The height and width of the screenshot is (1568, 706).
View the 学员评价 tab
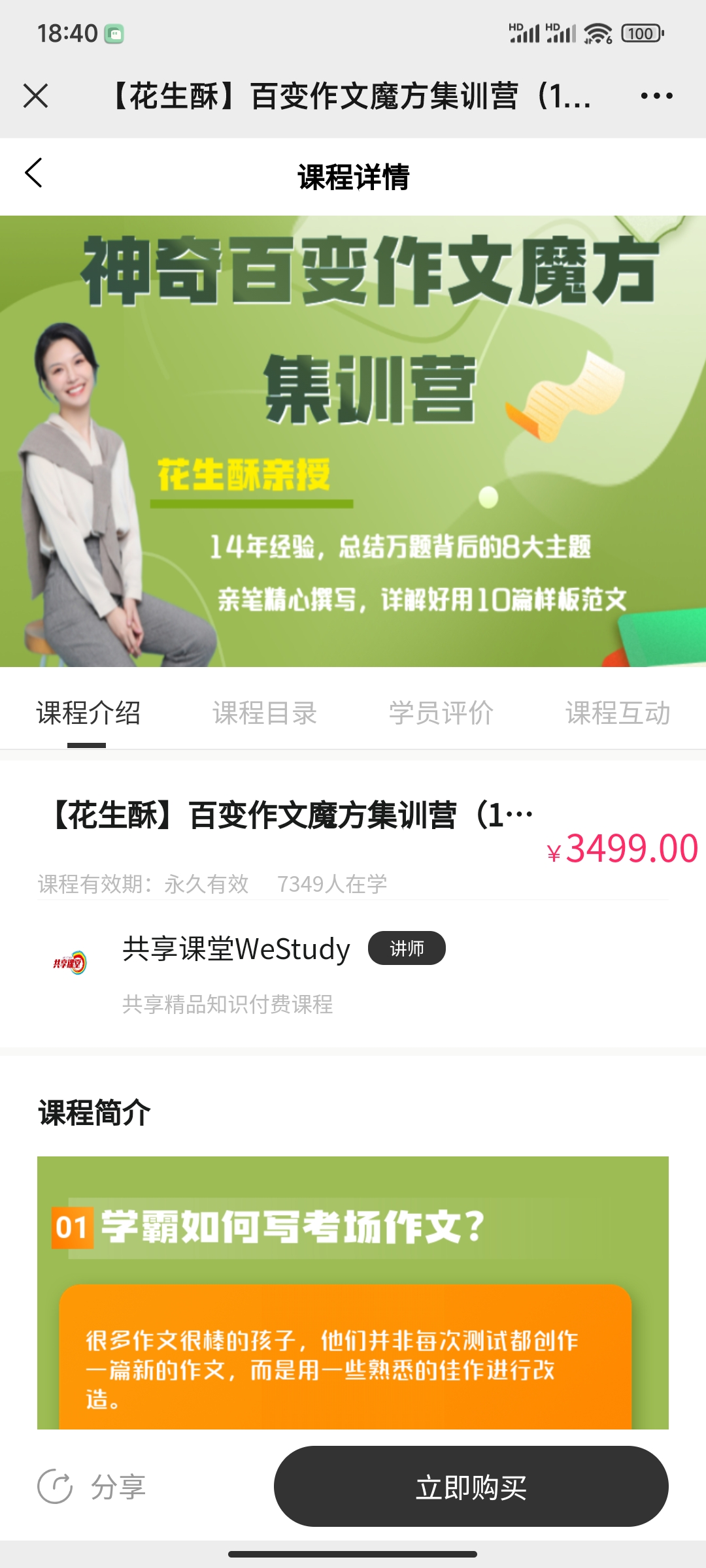[x=441, y=713]
